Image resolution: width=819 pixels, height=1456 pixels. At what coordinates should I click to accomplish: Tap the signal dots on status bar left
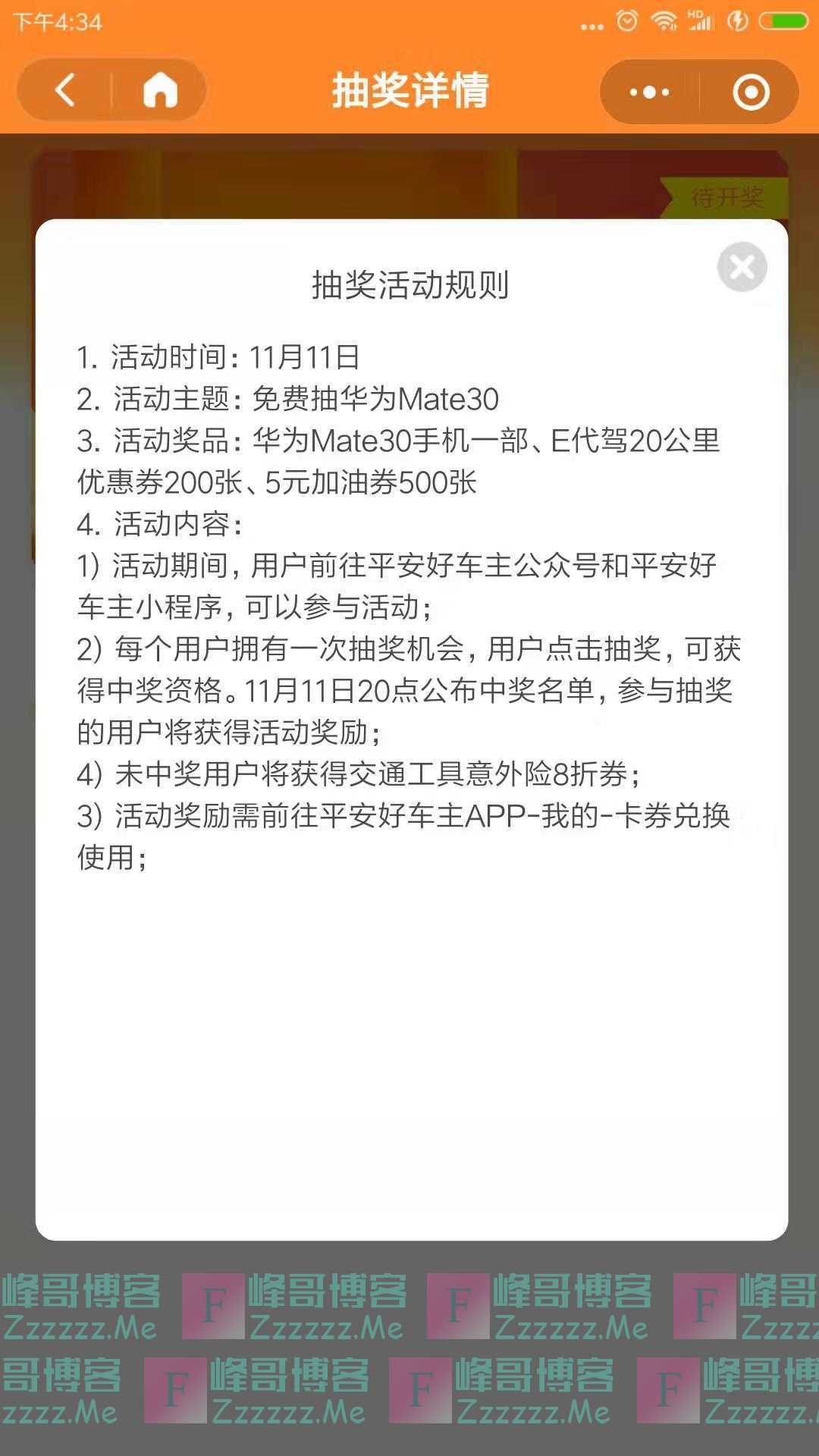click(x=593, y=24)
